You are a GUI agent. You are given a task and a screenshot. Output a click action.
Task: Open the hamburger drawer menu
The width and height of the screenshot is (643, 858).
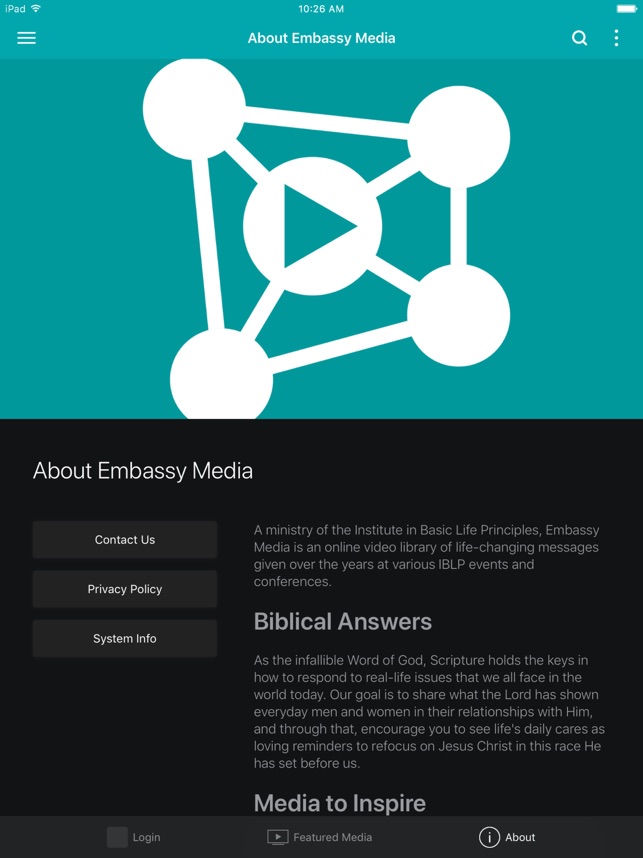(27, 38)
